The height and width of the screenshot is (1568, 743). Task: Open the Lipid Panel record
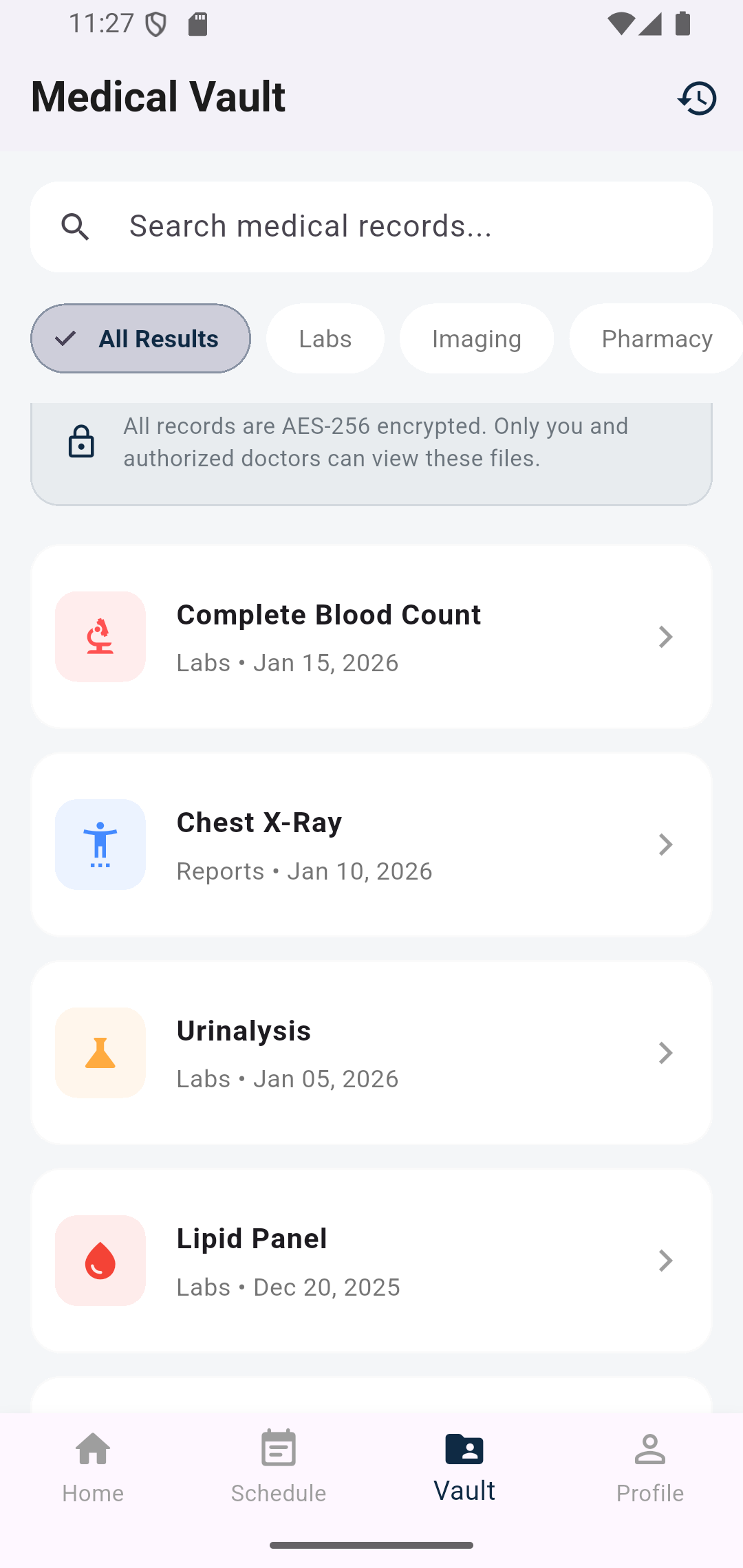pos(665,1260)
